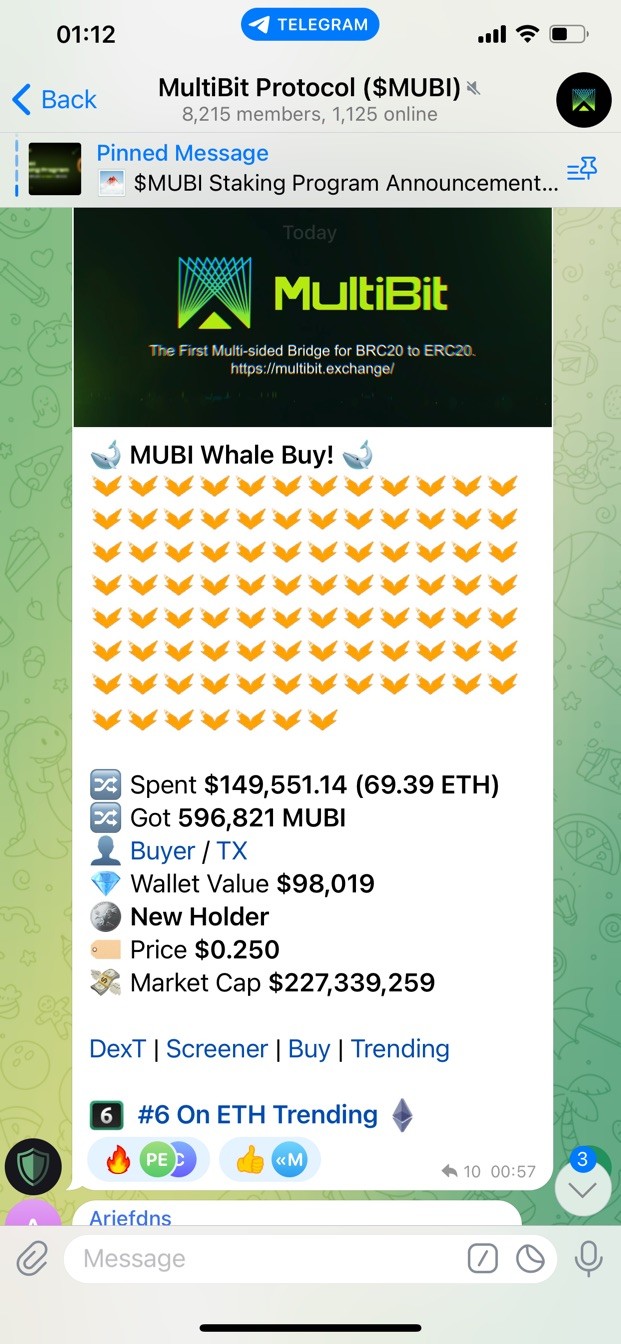This screenshot has height=1344, width=621.
Task: Open the Buyer link
Action: (x=162, y=851)
